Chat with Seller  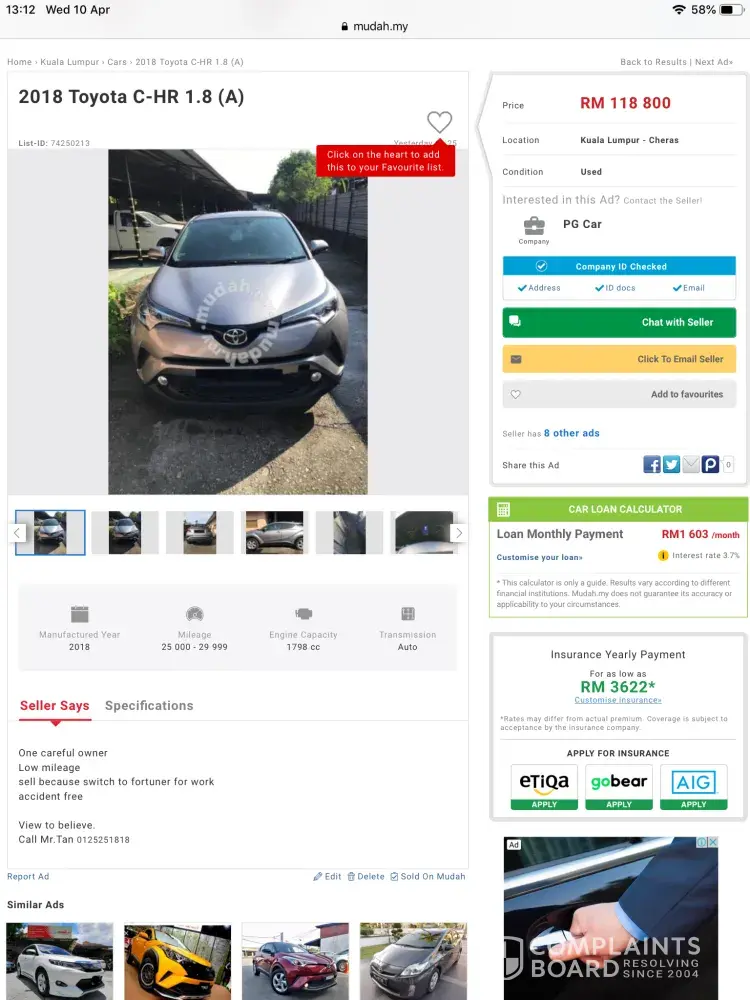(x=619, y=322)
